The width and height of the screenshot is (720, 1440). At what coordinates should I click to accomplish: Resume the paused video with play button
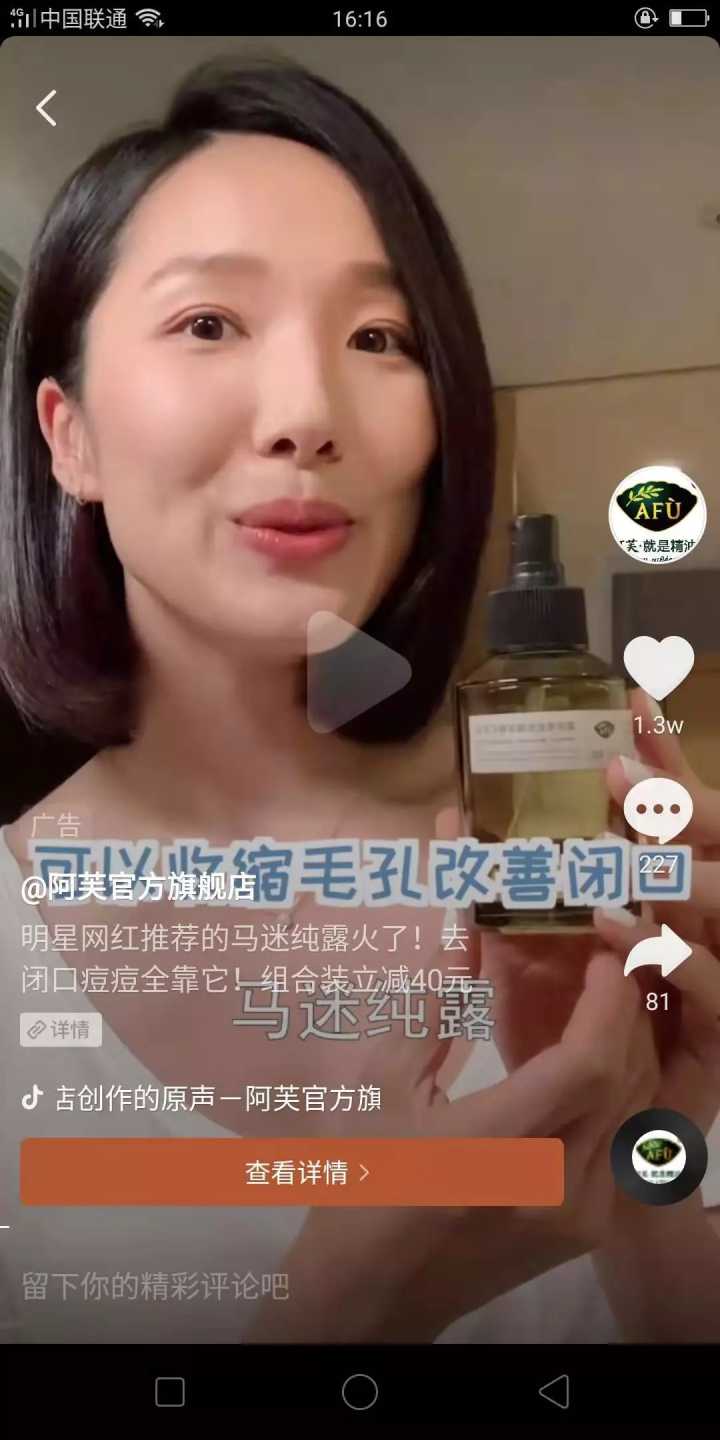click(x=358, y=672)
